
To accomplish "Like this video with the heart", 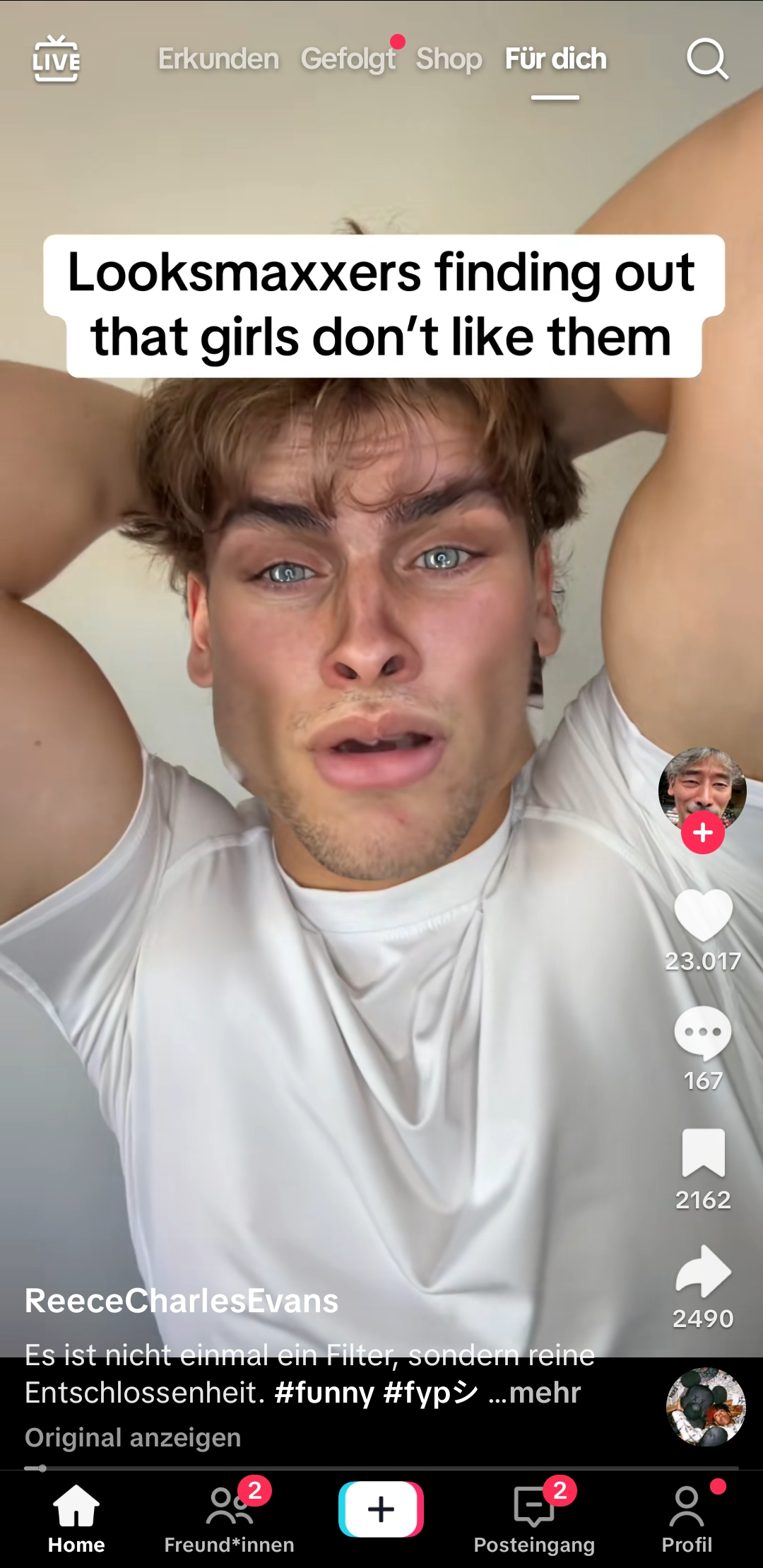I will [x=703, y=916].
